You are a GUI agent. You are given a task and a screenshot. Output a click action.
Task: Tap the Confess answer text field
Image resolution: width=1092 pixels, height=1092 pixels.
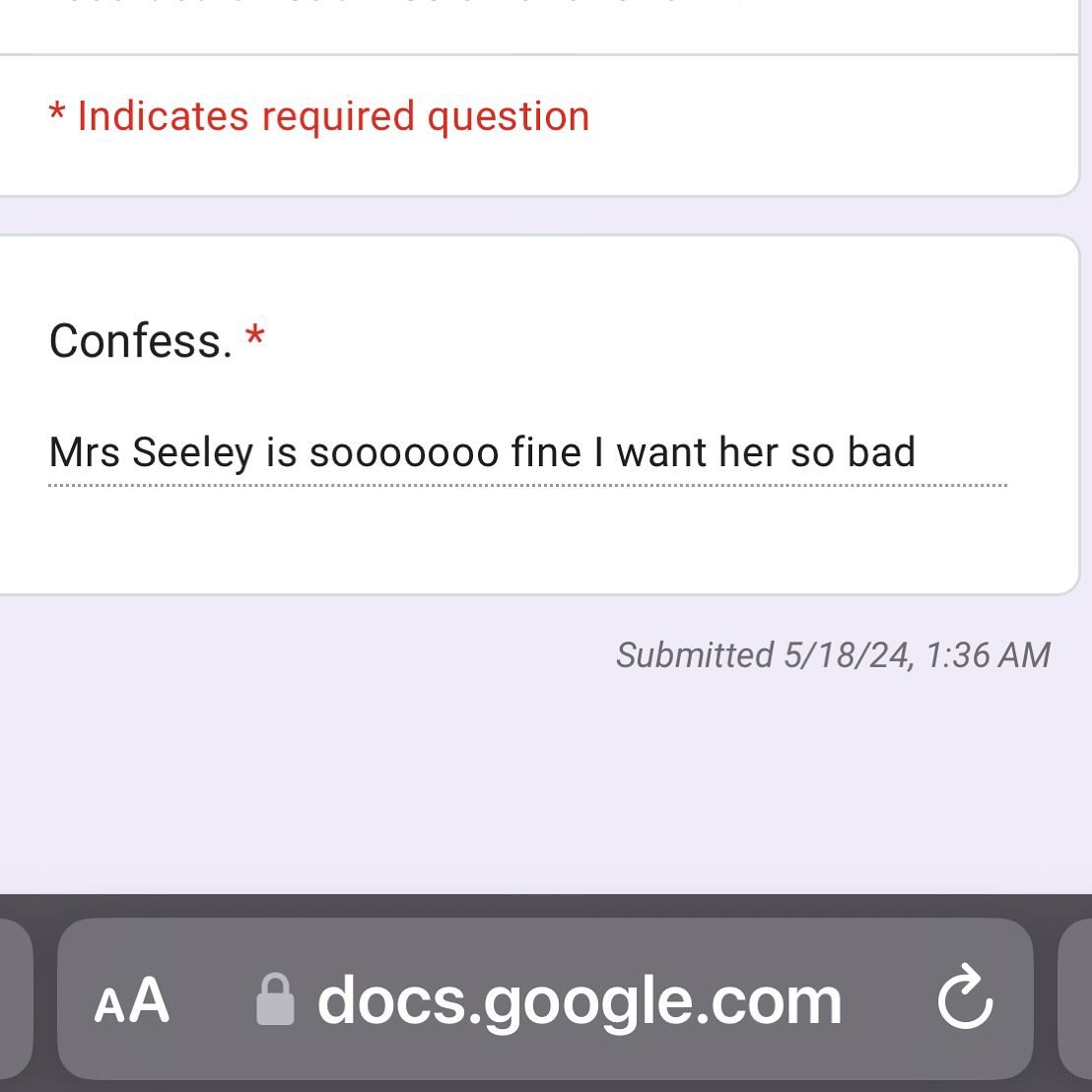pos(526,454)
